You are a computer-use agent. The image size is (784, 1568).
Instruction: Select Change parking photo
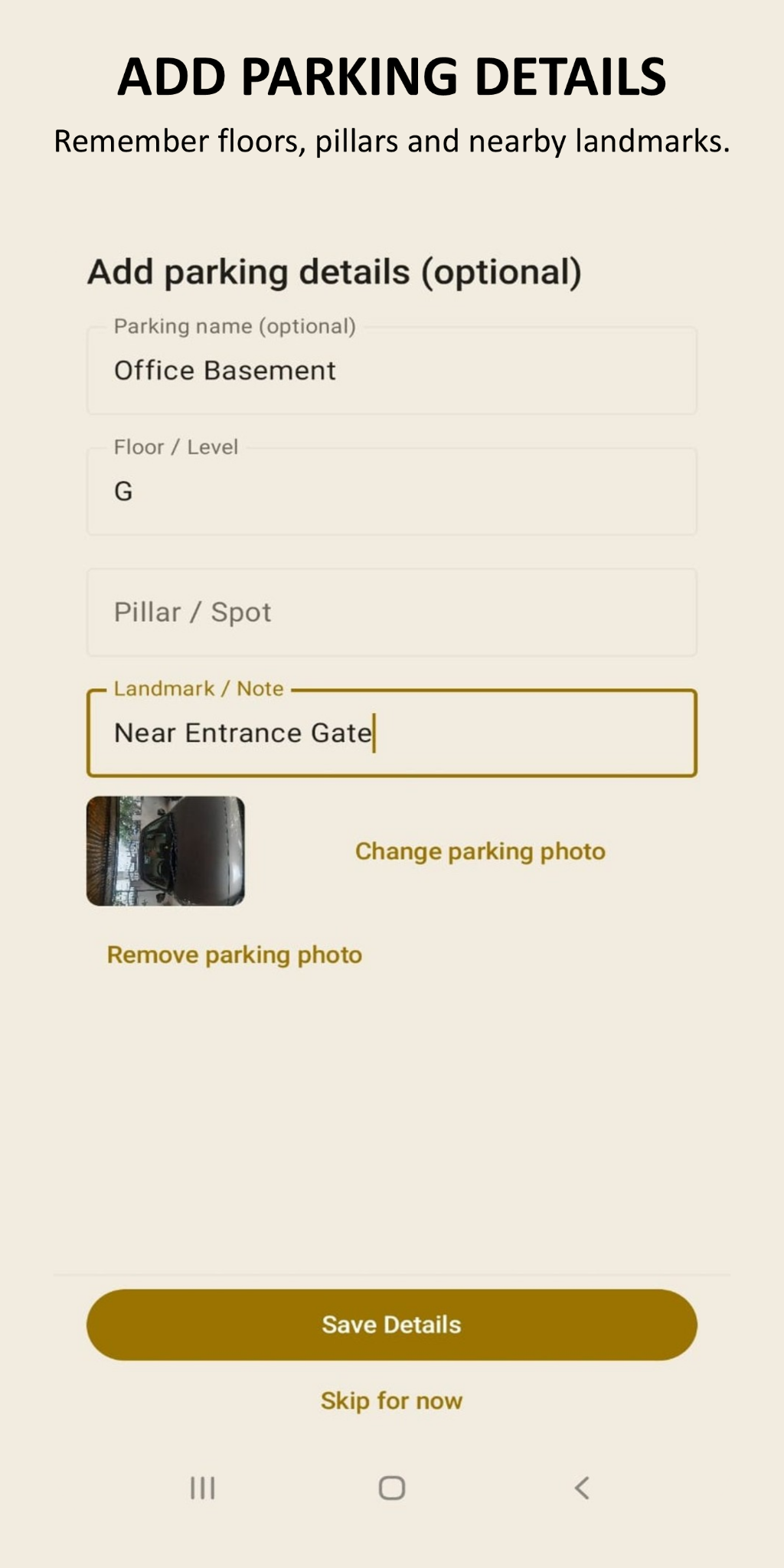480,851
